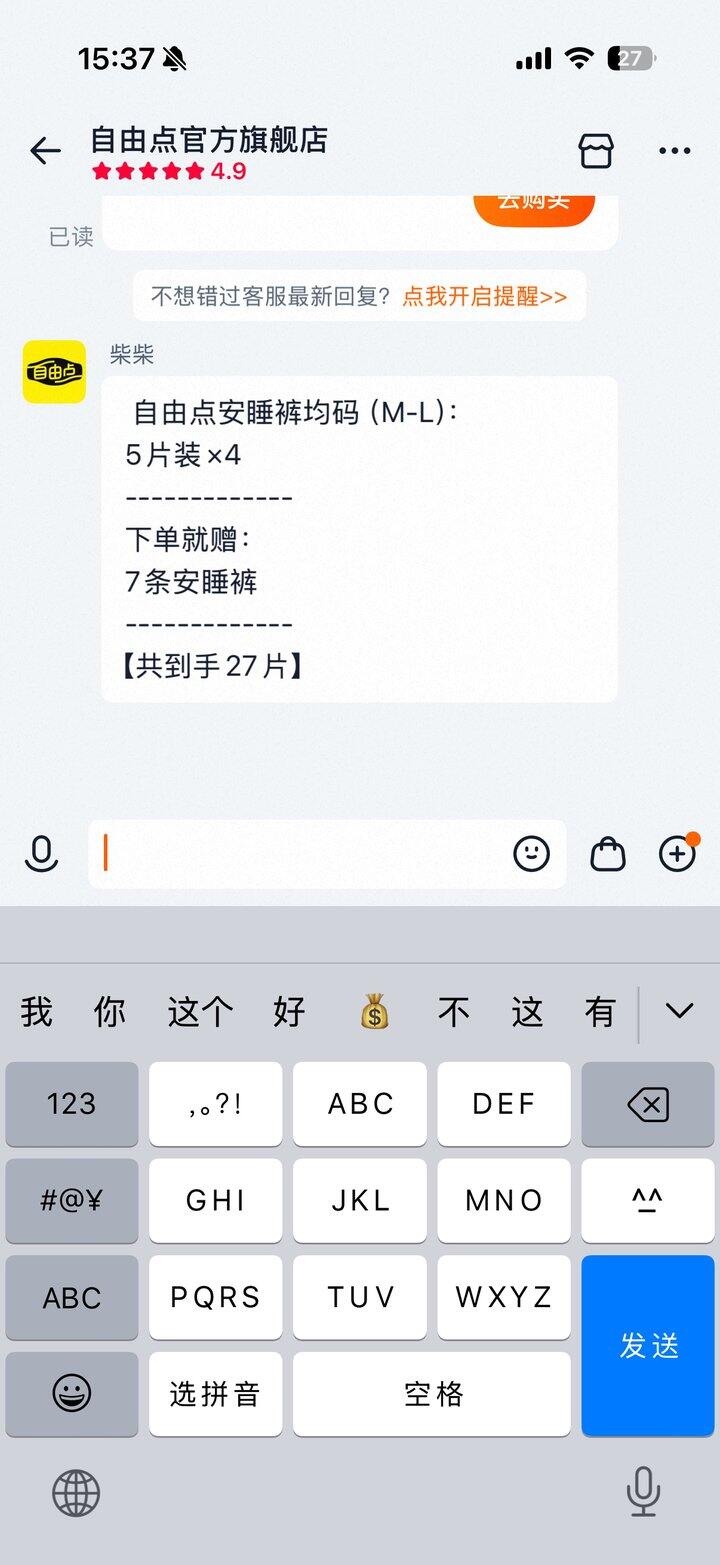
Task: Delete a character with backspace
Action: tap(648, 1104)
